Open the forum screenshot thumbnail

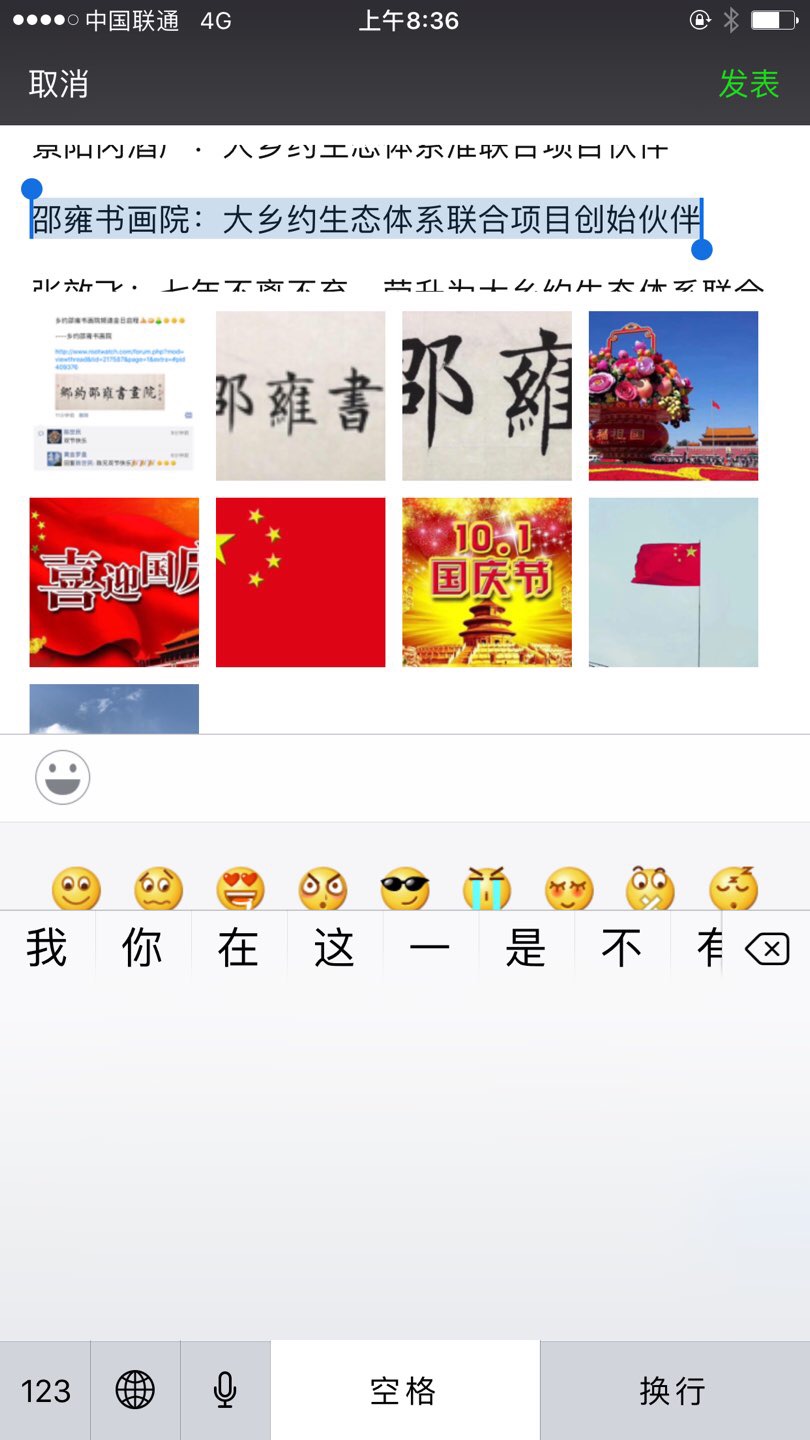coord(114,396)
